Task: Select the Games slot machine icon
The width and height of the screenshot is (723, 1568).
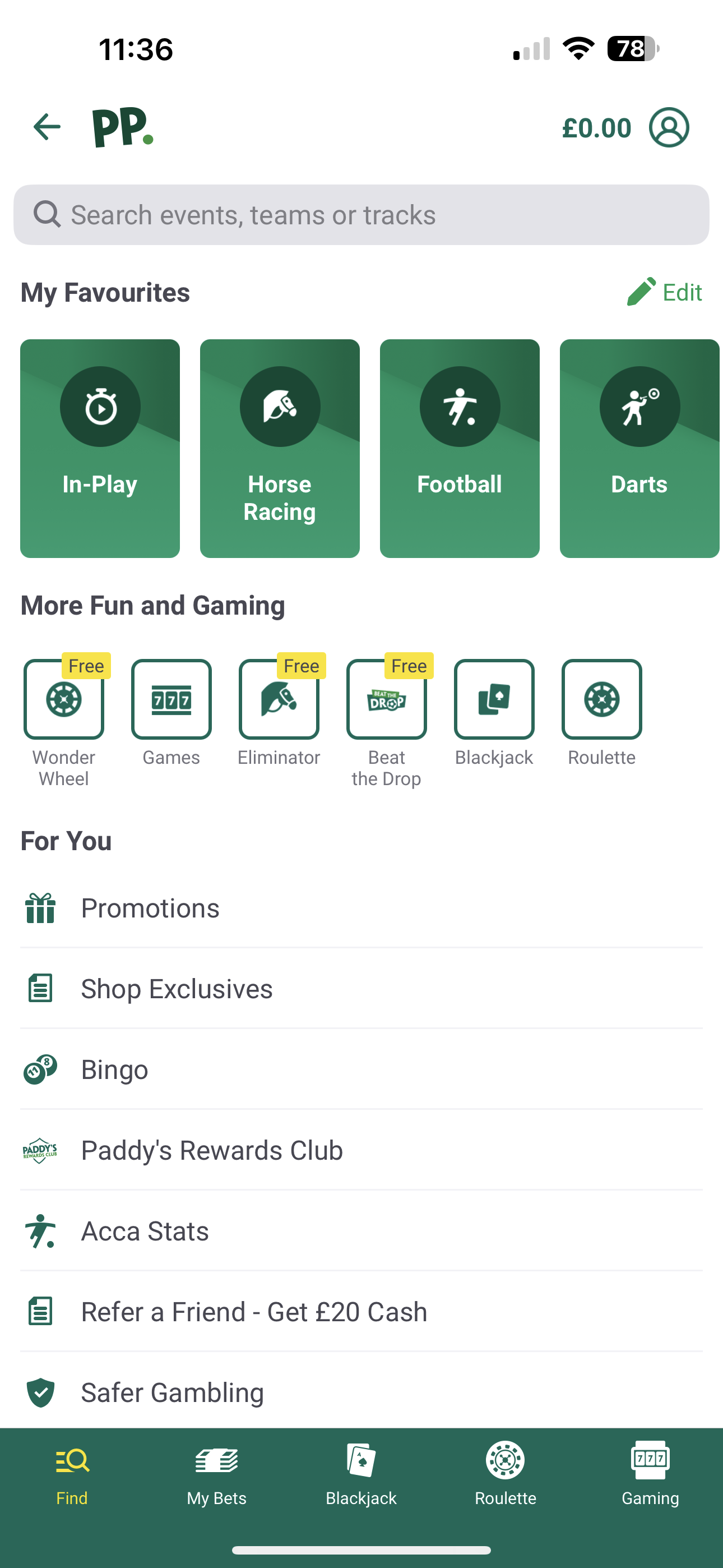Action: [x=171, y=699]
